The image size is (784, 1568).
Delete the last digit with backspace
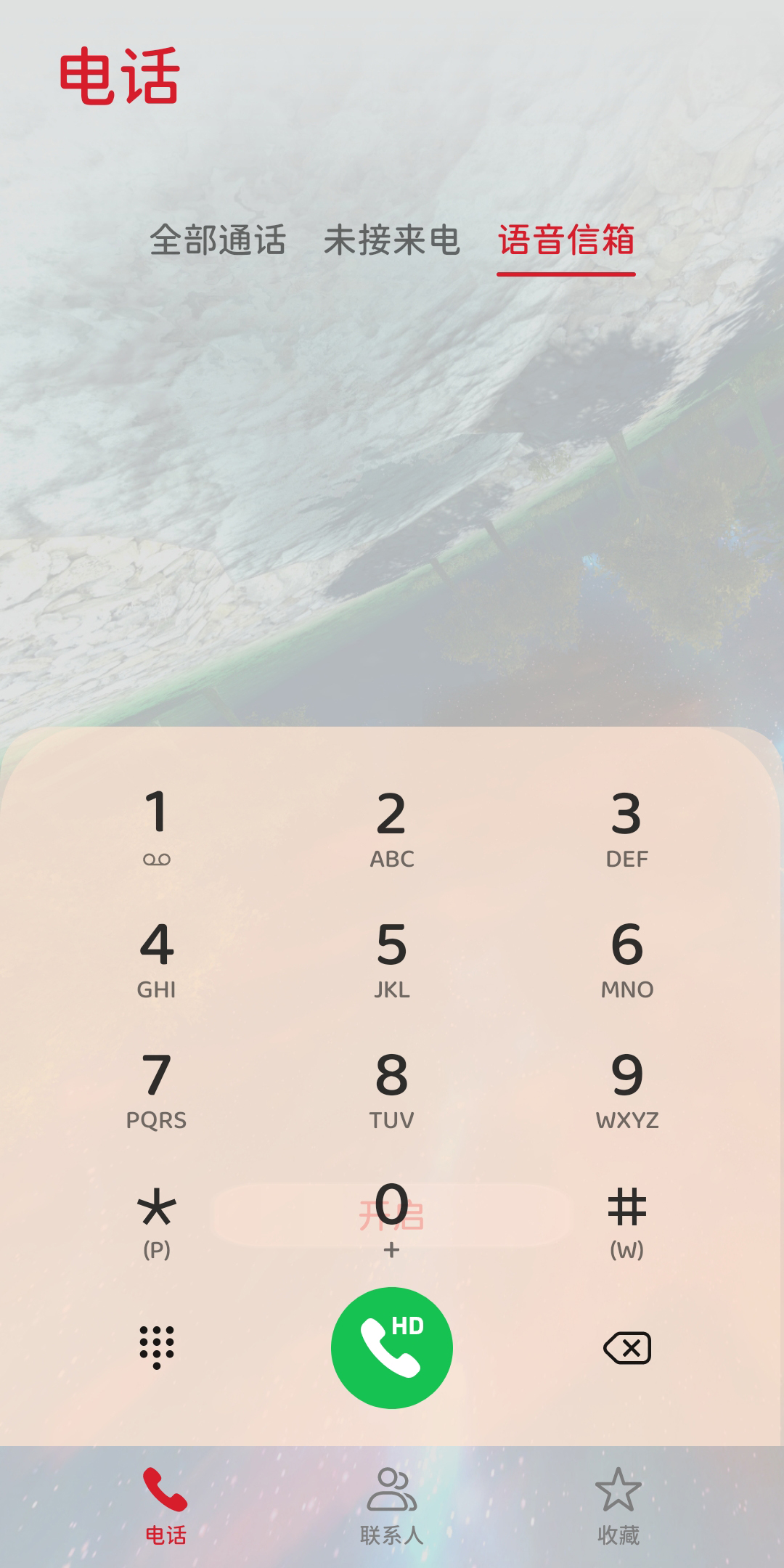click(x=626, y=1348)
